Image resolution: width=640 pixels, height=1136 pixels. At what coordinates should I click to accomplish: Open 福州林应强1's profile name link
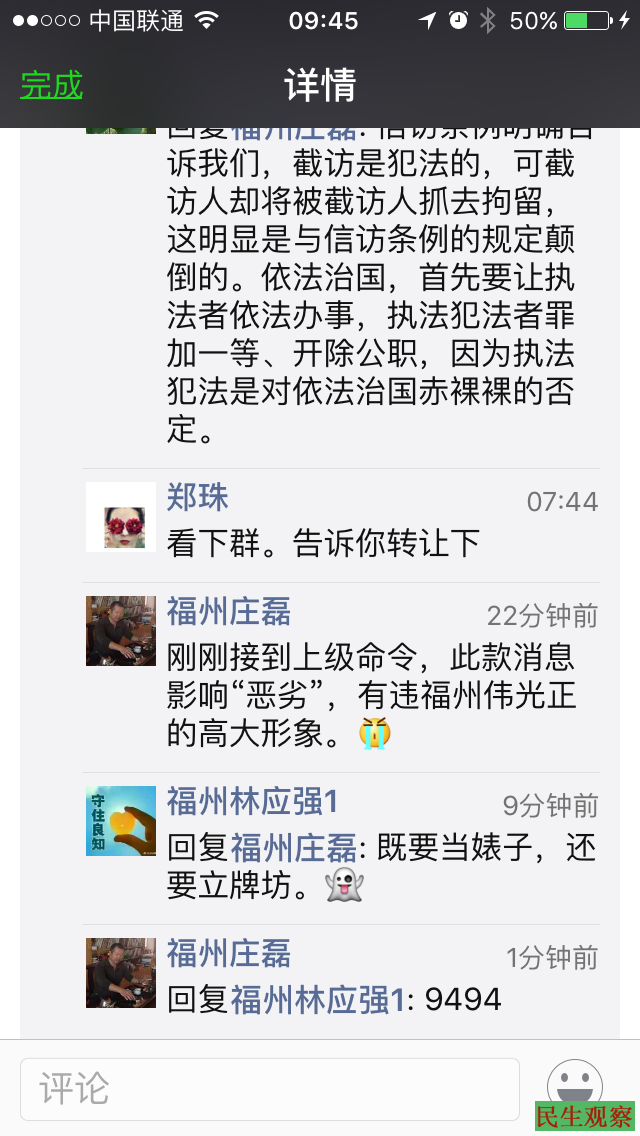252,801
